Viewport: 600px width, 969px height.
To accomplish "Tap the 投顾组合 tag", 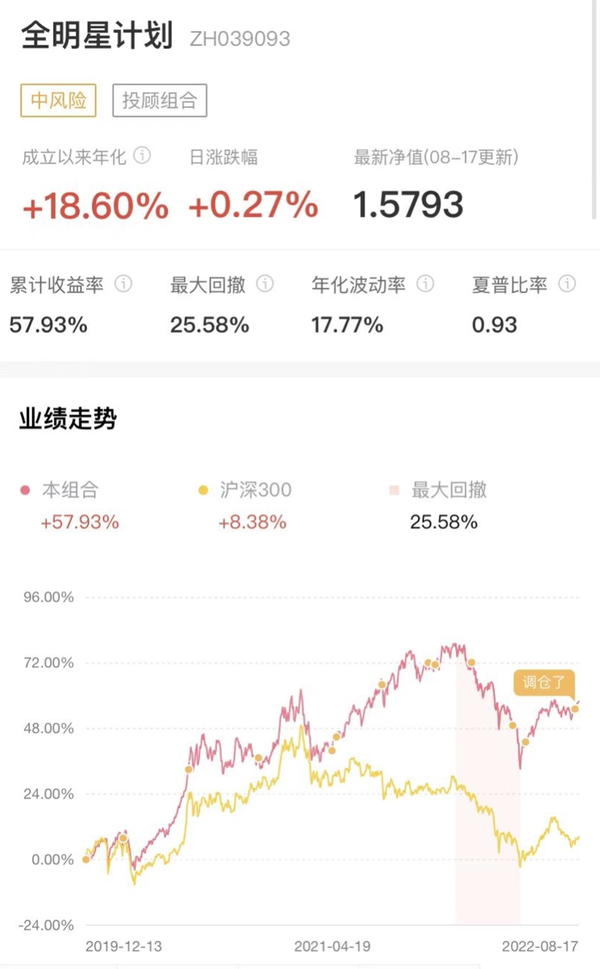I will (159, 100).
